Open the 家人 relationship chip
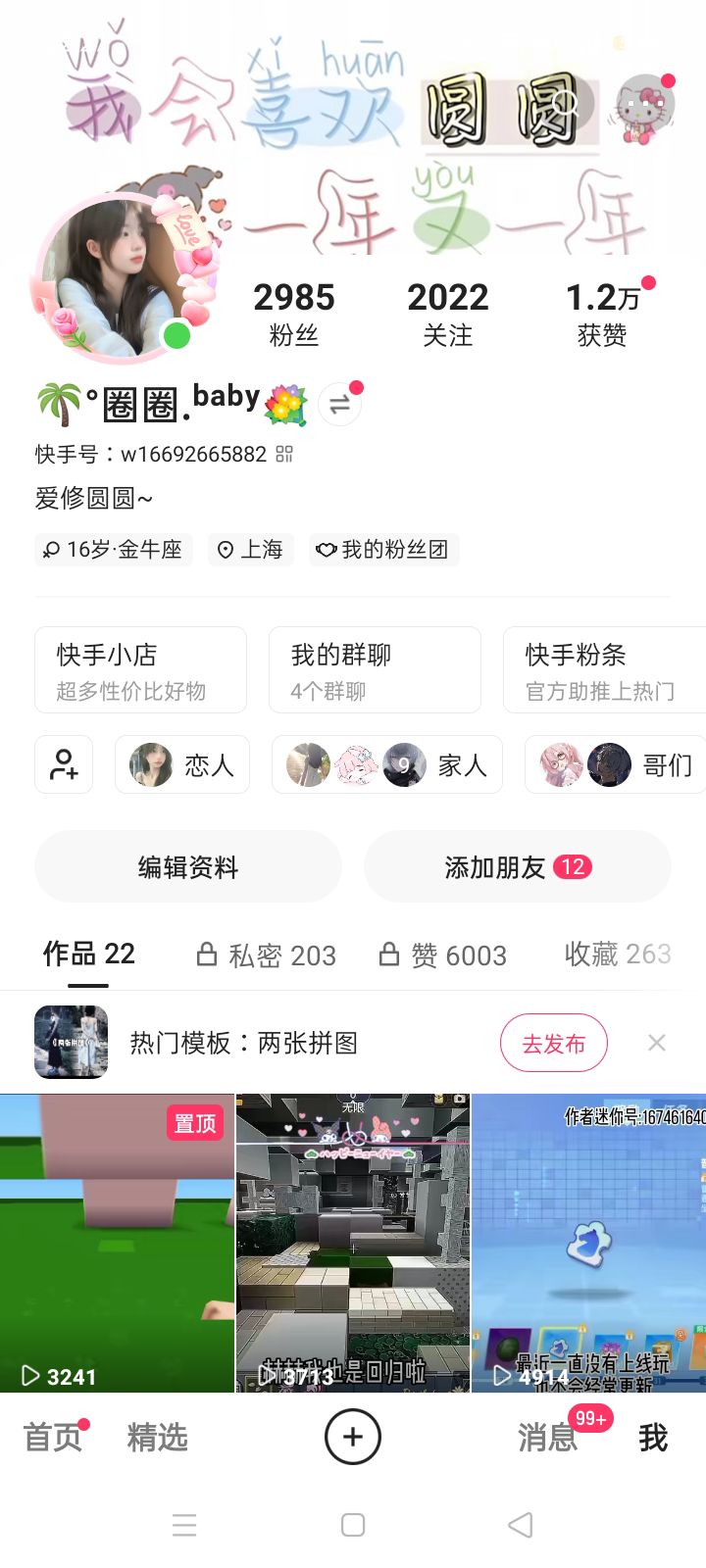The image size is (706, 1568). [x=386, y=764]
